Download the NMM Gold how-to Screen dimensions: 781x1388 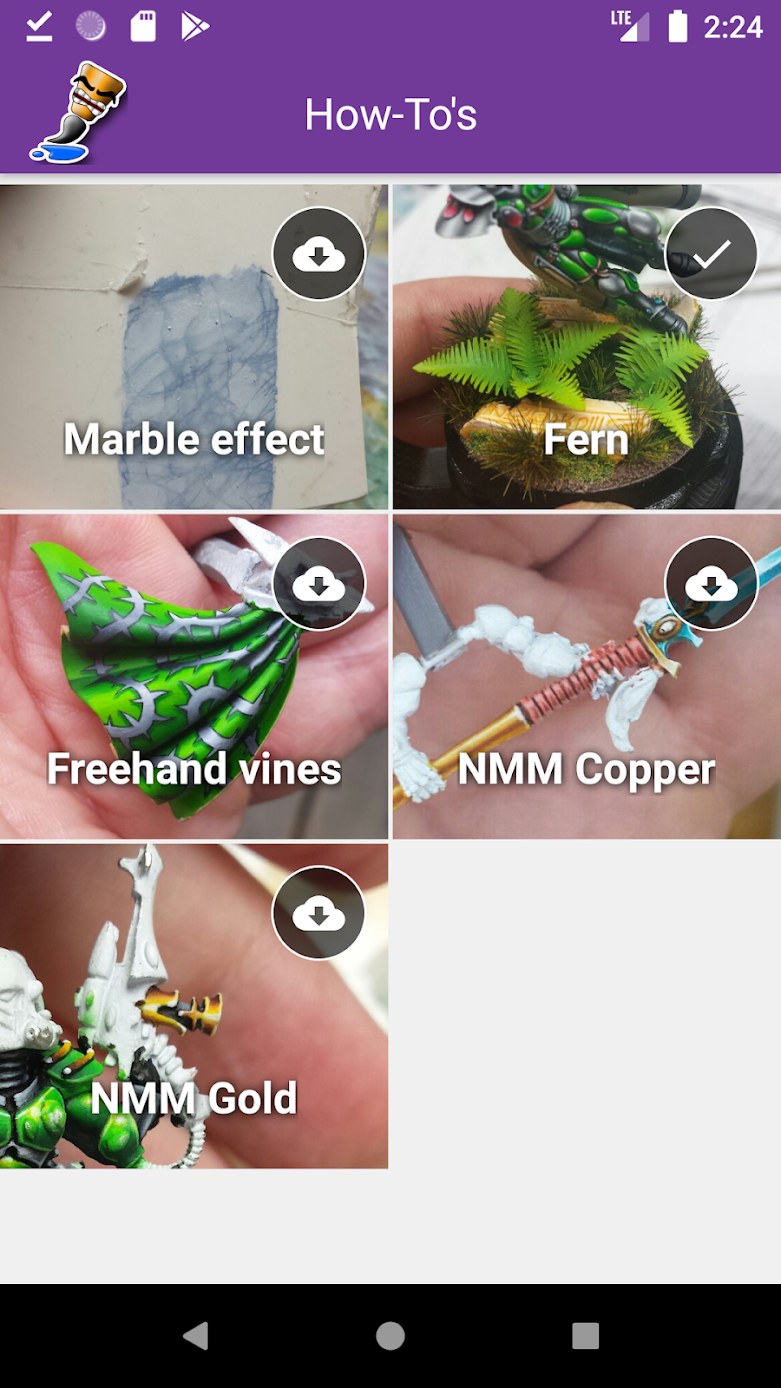(319, 913)
